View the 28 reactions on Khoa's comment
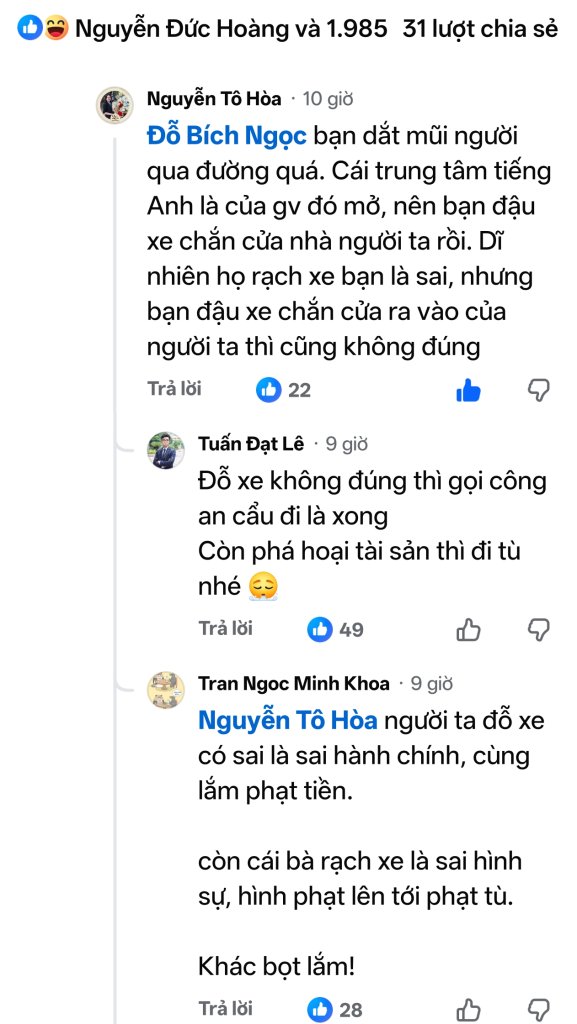The image size is (577, 1024). (x=335, y=1010)
